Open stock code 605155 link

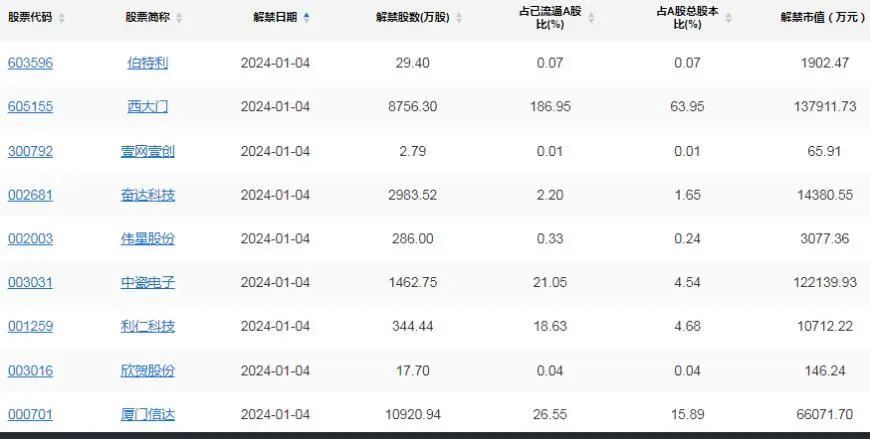point(30,107)
